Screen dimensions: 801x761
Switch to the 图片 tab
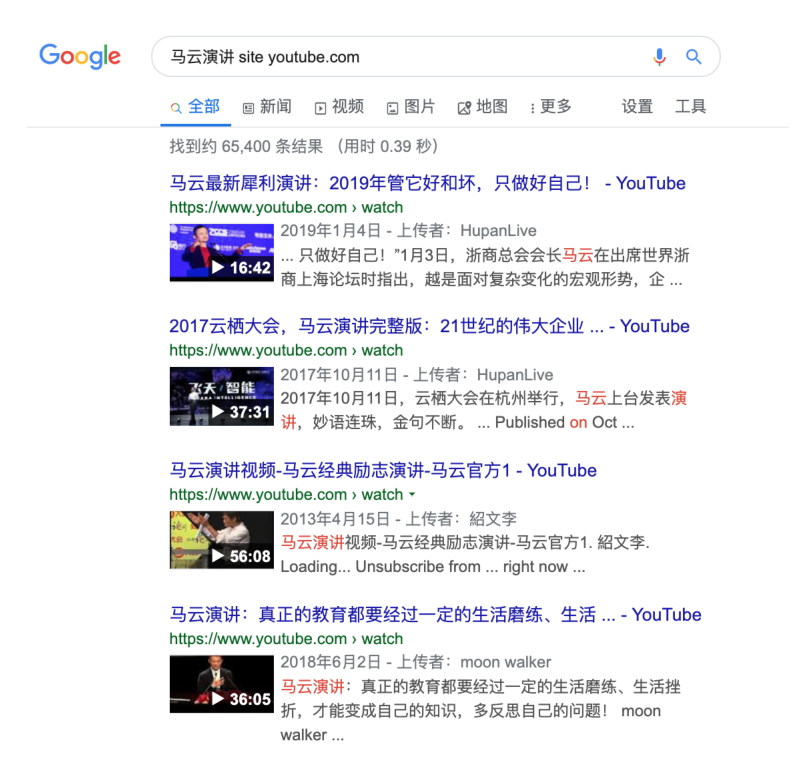pos(411,107)
